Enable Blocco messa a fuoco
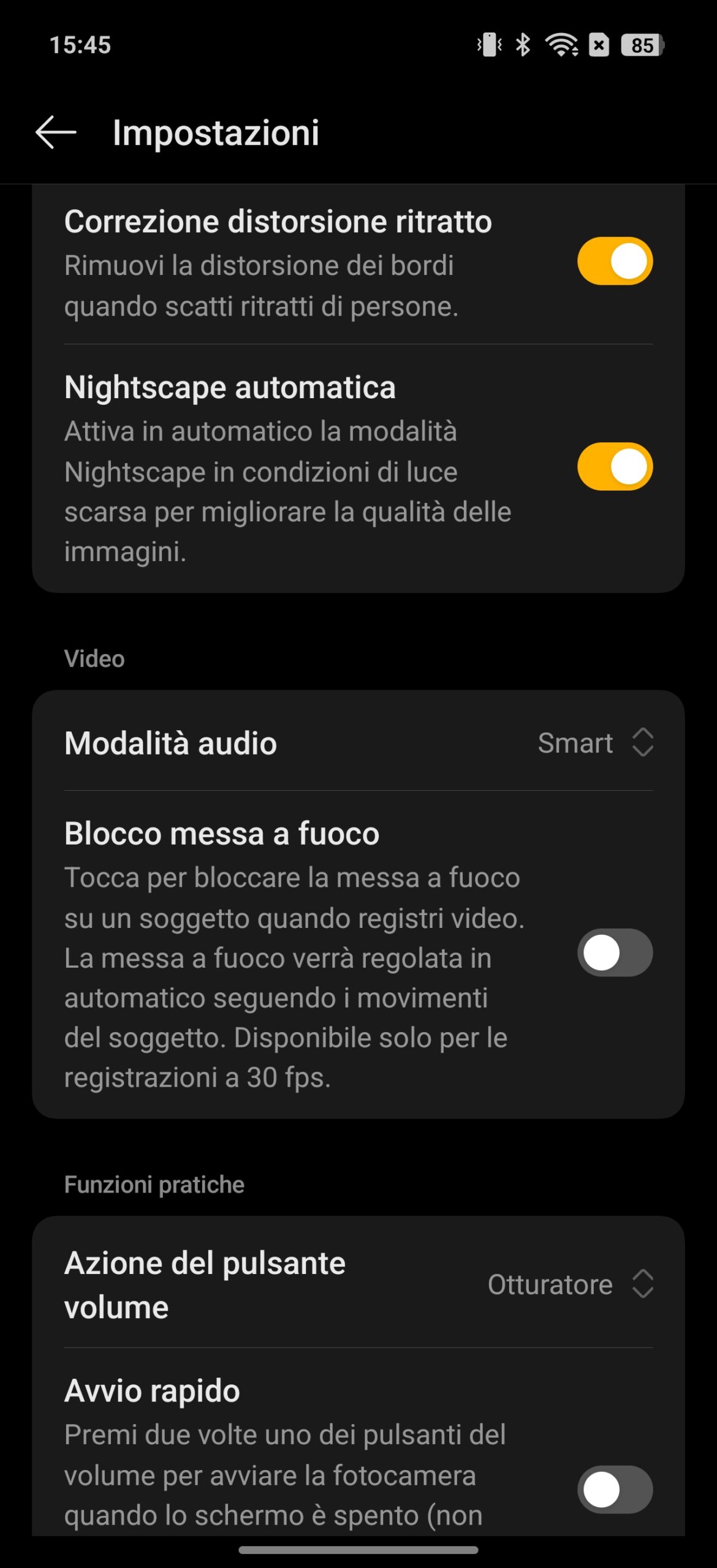717x1568 pixels. (x=615, y=953)
